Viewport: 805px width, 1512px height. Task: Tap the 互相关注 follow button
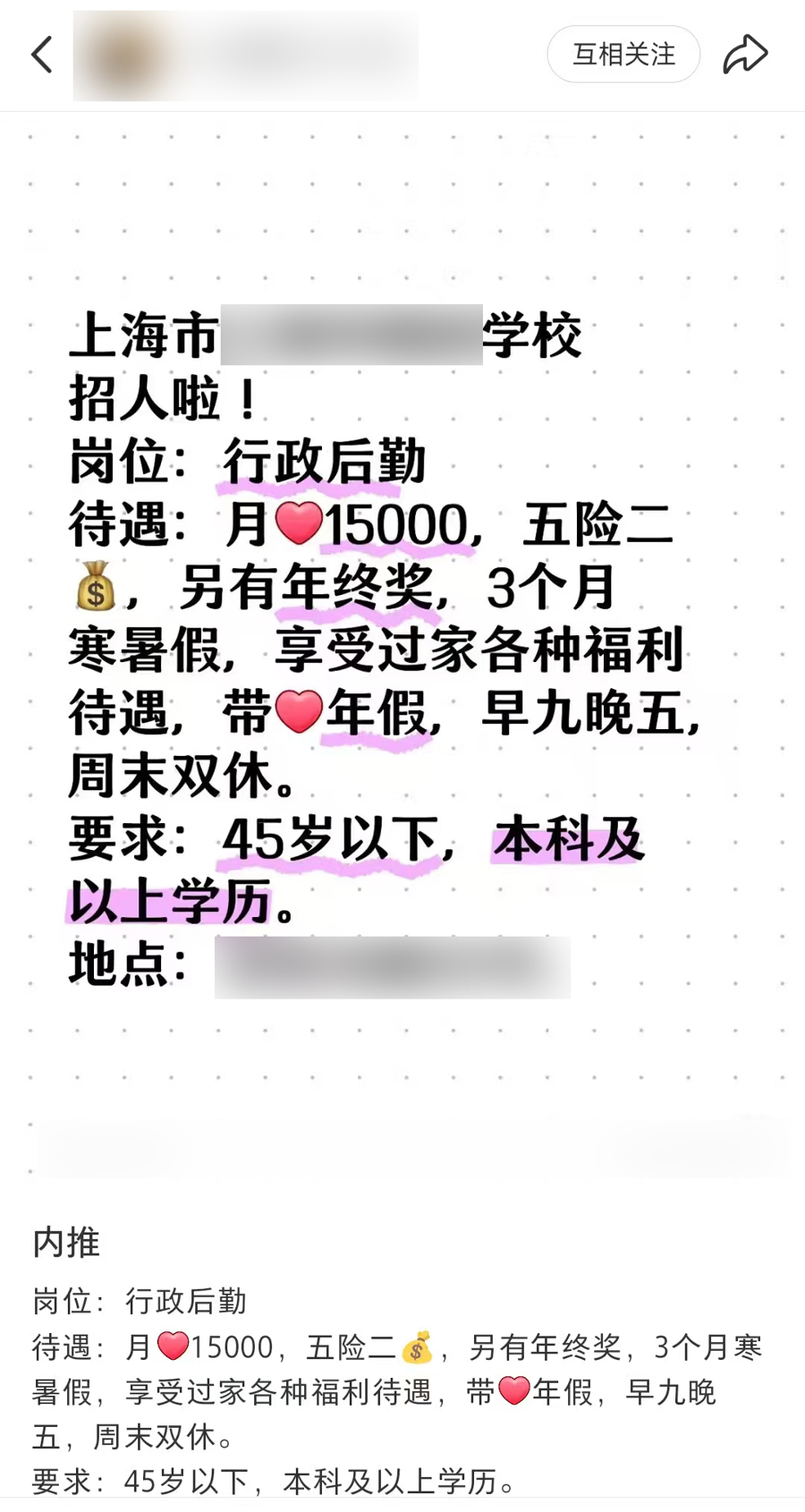(x=623, y=55)
